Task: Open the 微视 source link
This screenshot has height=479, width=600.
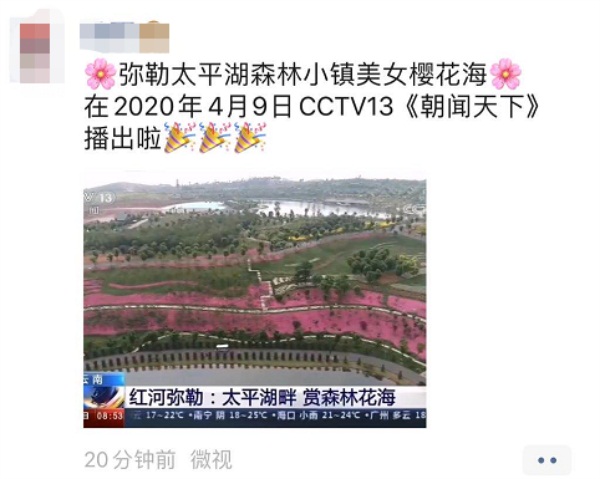Action: (x=211, y=460)
